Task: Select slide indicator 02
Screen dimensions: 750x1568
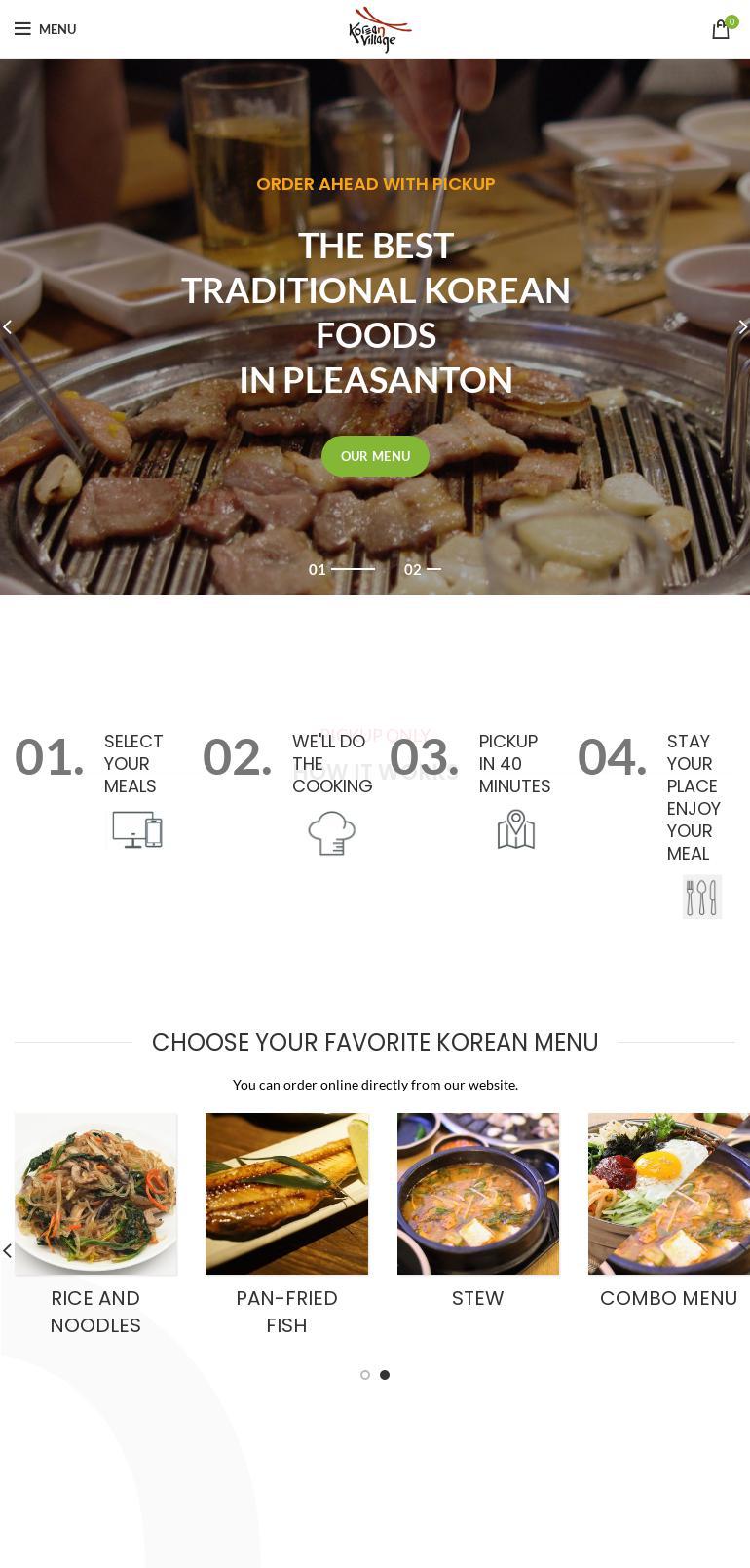Action: point(423,569)
